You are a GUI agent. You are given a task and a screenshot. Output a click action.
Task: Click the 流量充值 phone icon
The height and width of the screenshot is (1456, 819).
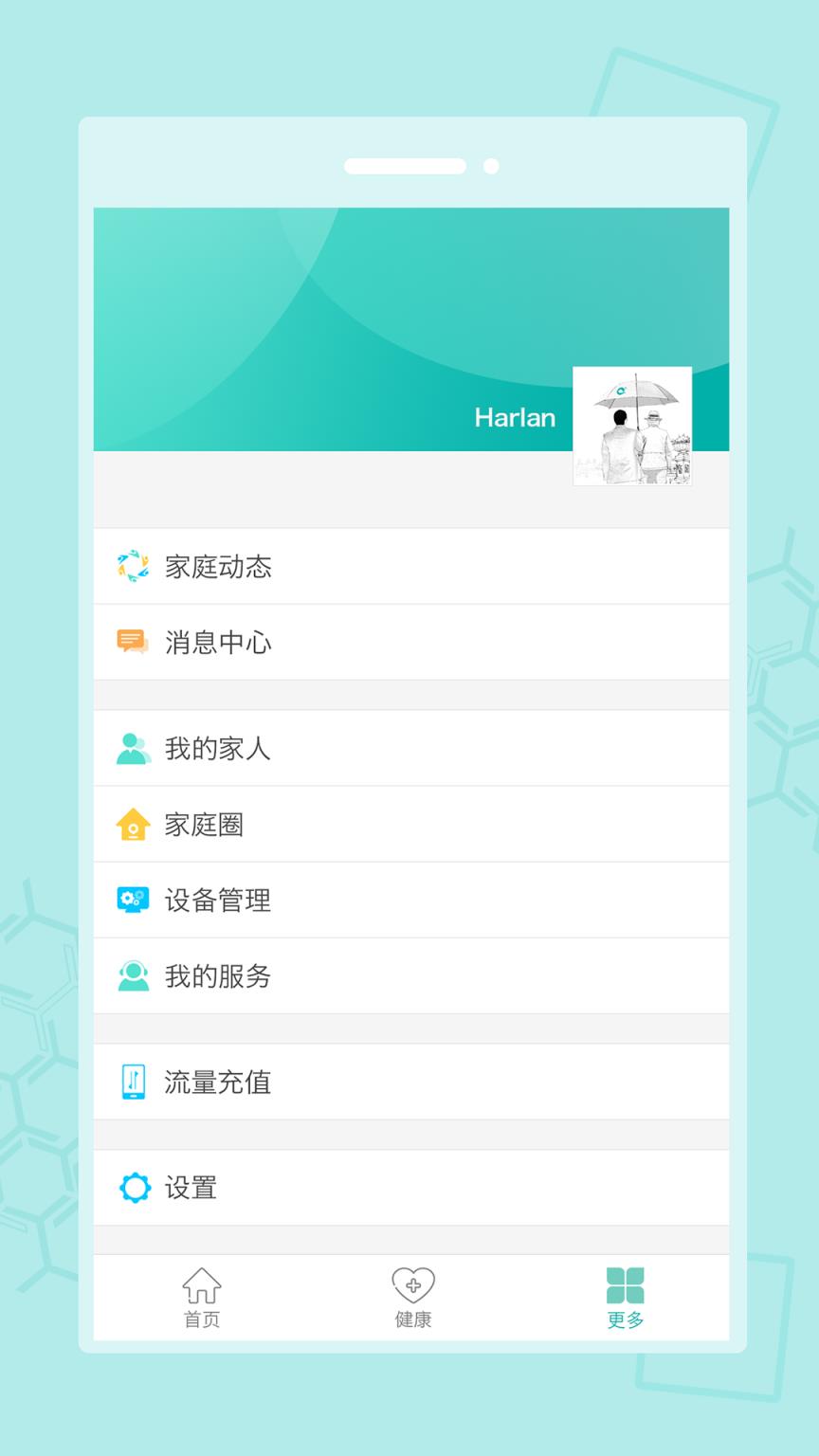click(x=133, y=1081)
